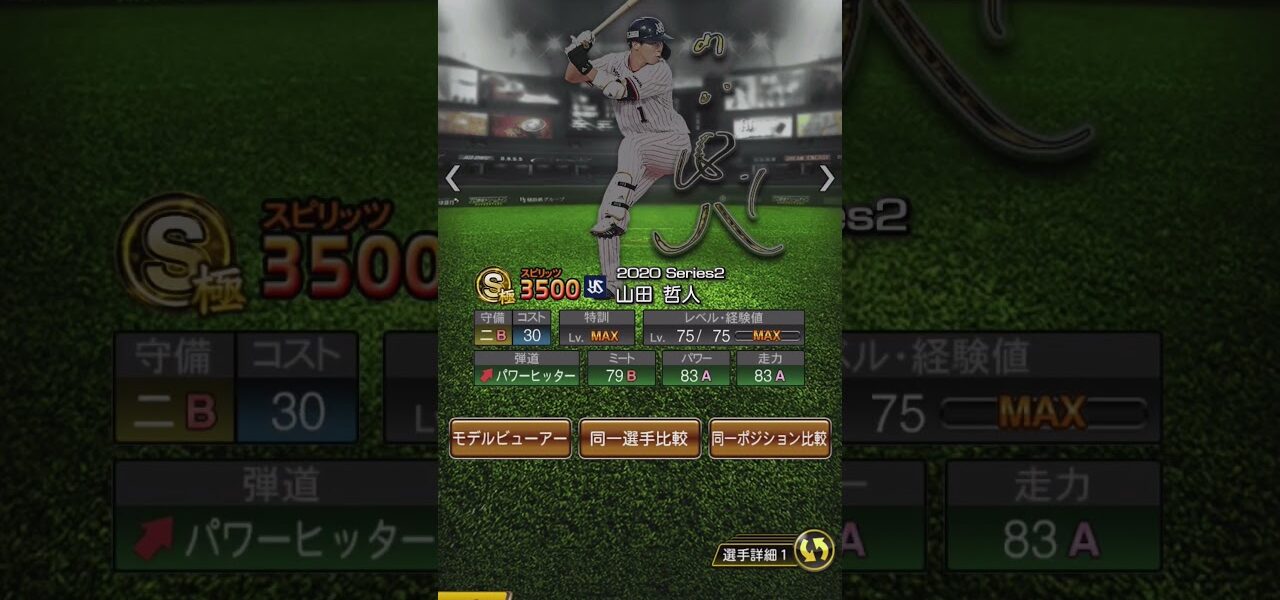Switch the 選手詳細1 details page
Viewport: 1280px width, 600px height.
click(814, 551)
